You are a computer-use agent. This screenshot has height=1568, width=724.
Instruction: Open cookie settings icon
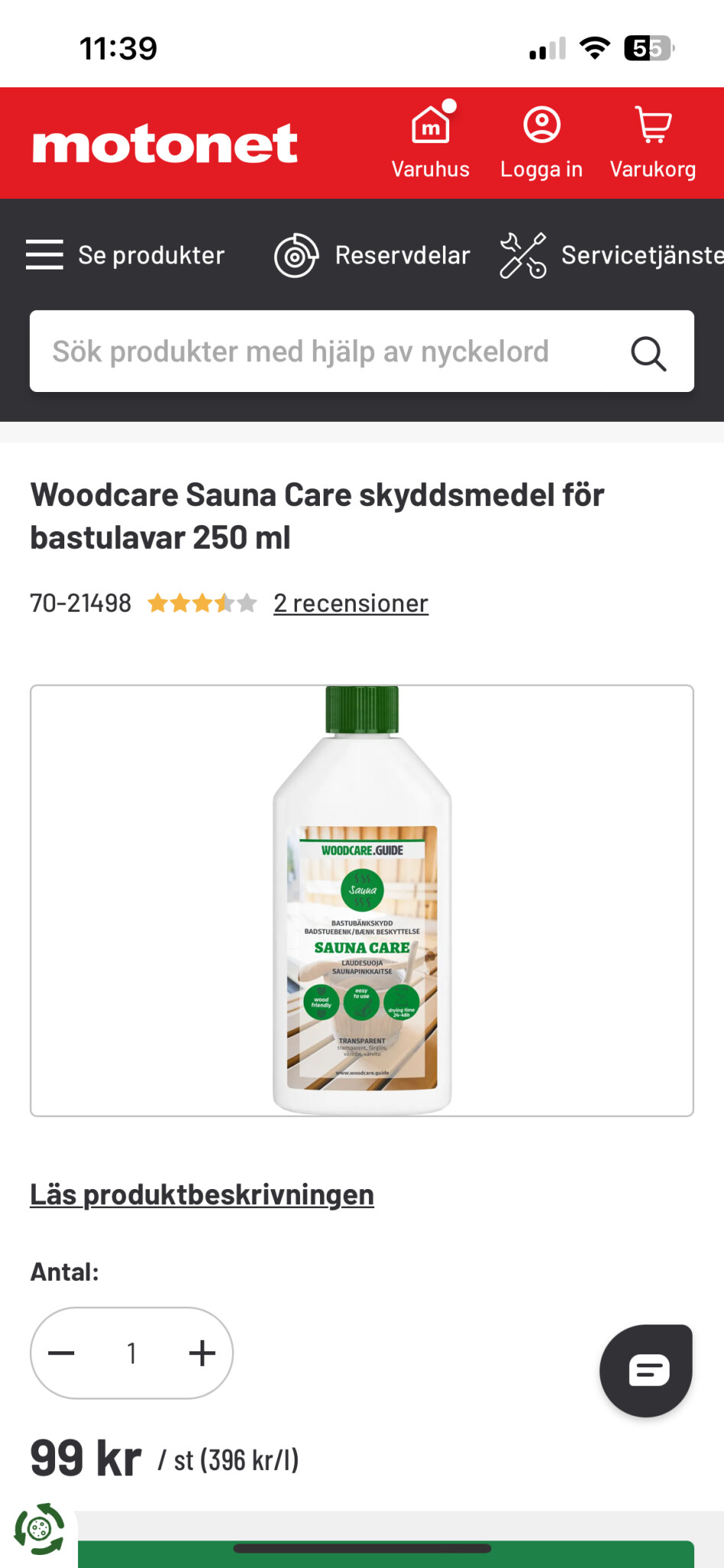[38, 1529]
